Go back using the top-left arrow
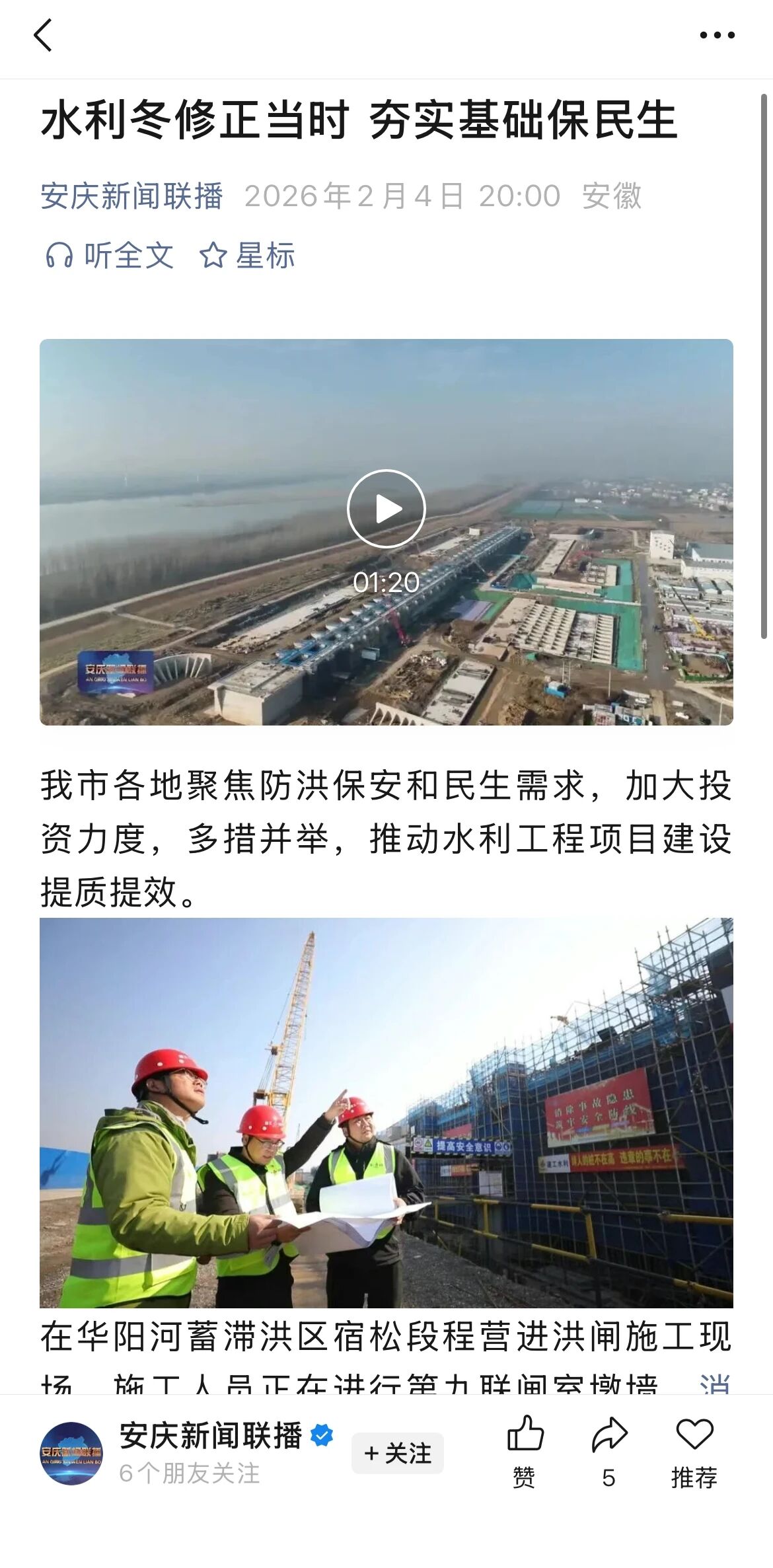773x1568 pixels. pos(43,35)
